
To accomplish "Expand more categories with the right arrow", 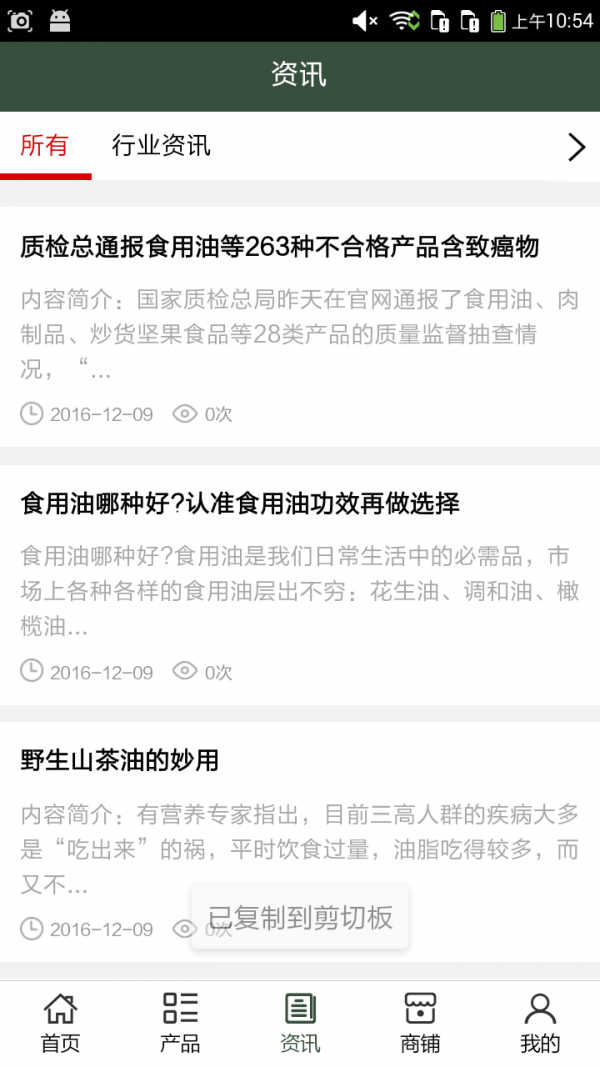I will 576,146.
